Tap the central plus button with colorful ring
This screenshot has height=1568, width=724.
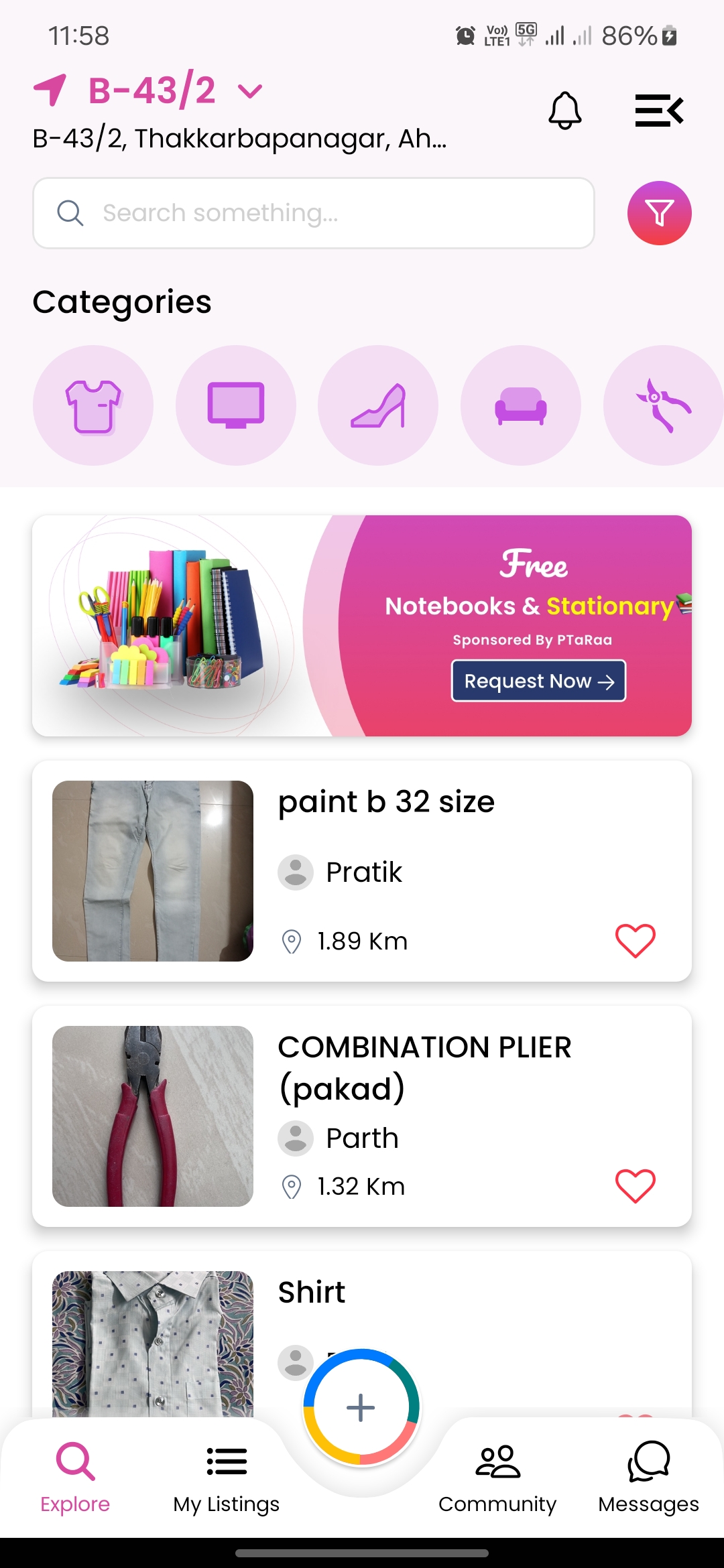(x=361, y=1407)
